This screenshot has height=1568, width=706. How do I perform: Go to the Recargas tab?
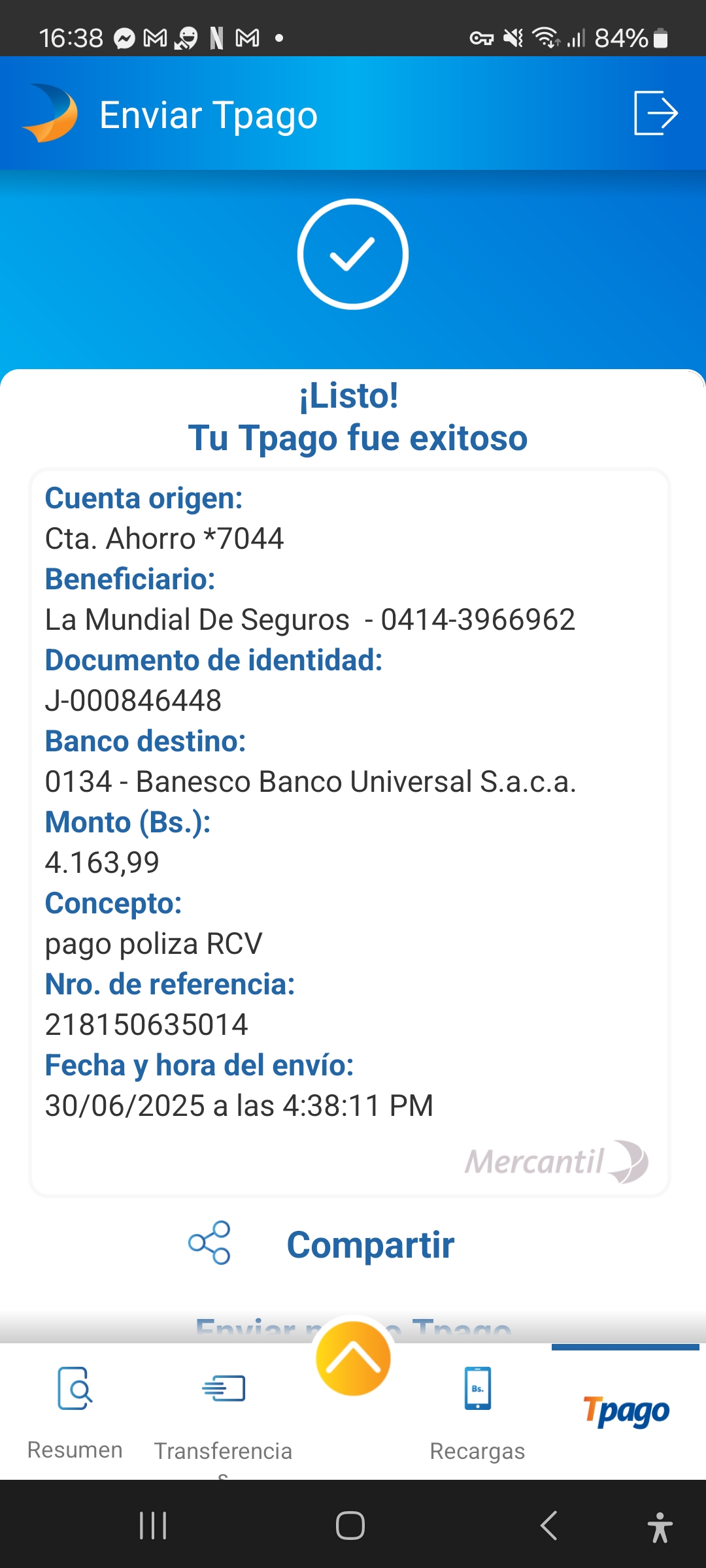(x=477, y=1413)
